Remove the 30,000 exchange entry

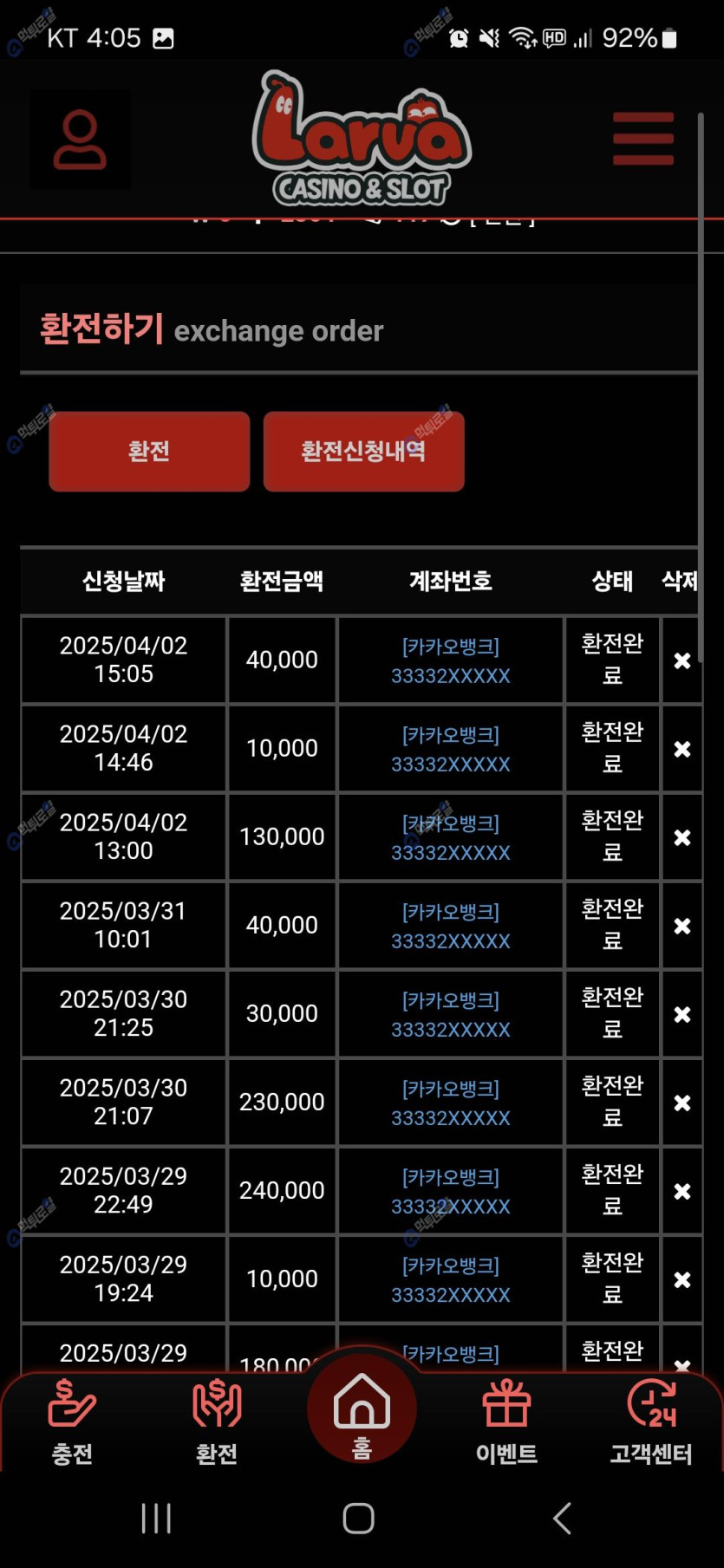(682, 1014)
